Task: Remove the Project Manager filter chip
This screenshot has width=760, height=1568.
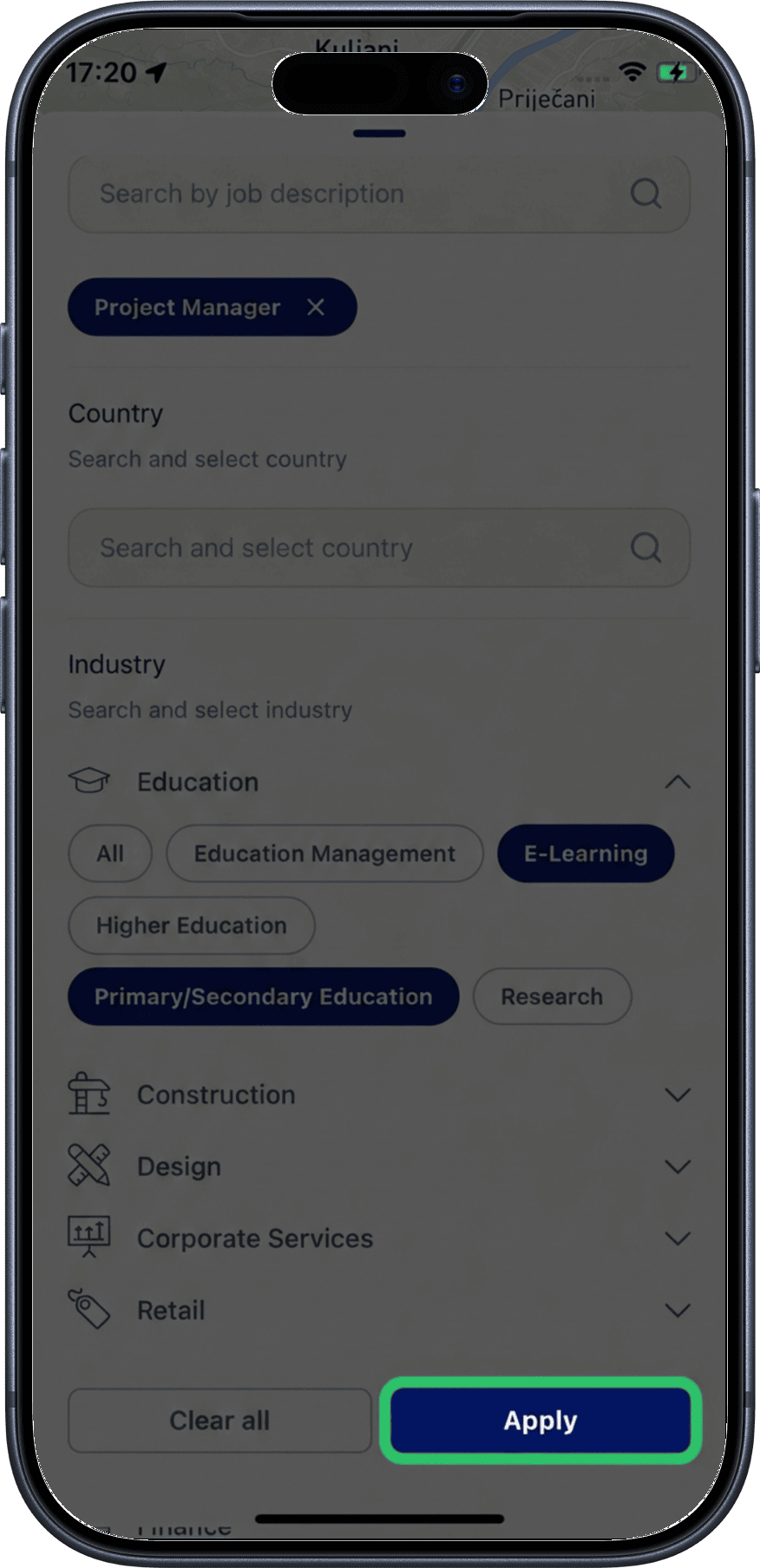Action: tap(316, 307)
